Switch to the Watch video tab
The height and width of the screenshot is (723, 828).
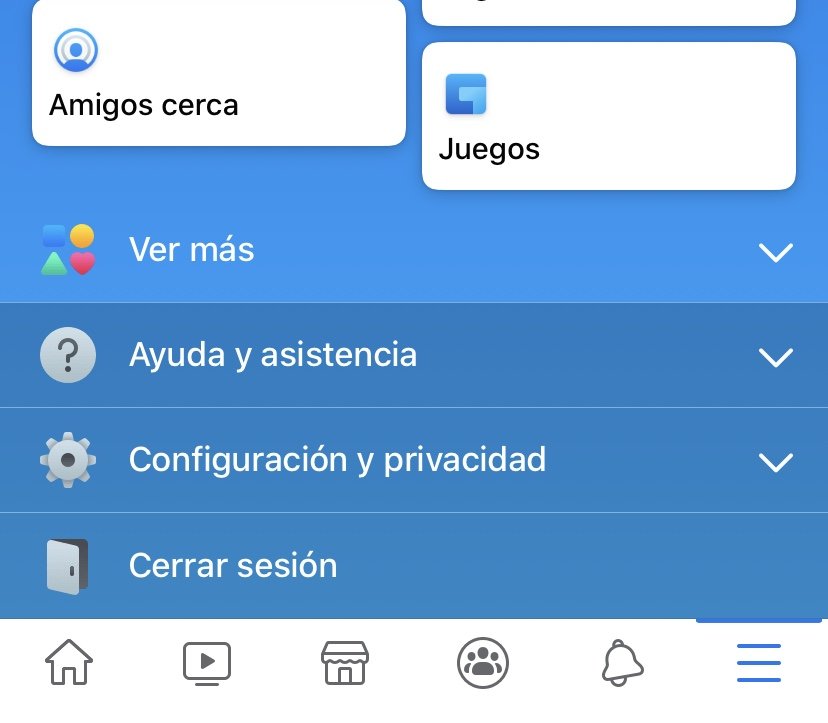pyautogui.click(x=207, y=662)
